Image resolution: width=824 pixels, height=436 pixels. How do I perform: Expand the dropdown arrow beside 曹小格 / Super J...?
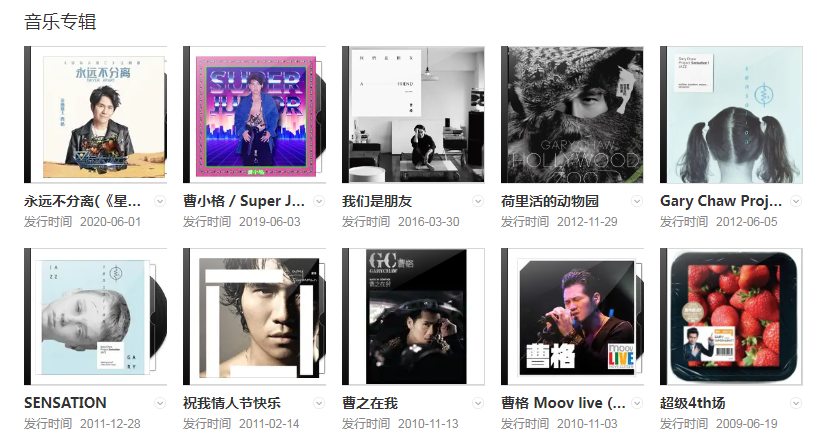[x=319, y=201]
